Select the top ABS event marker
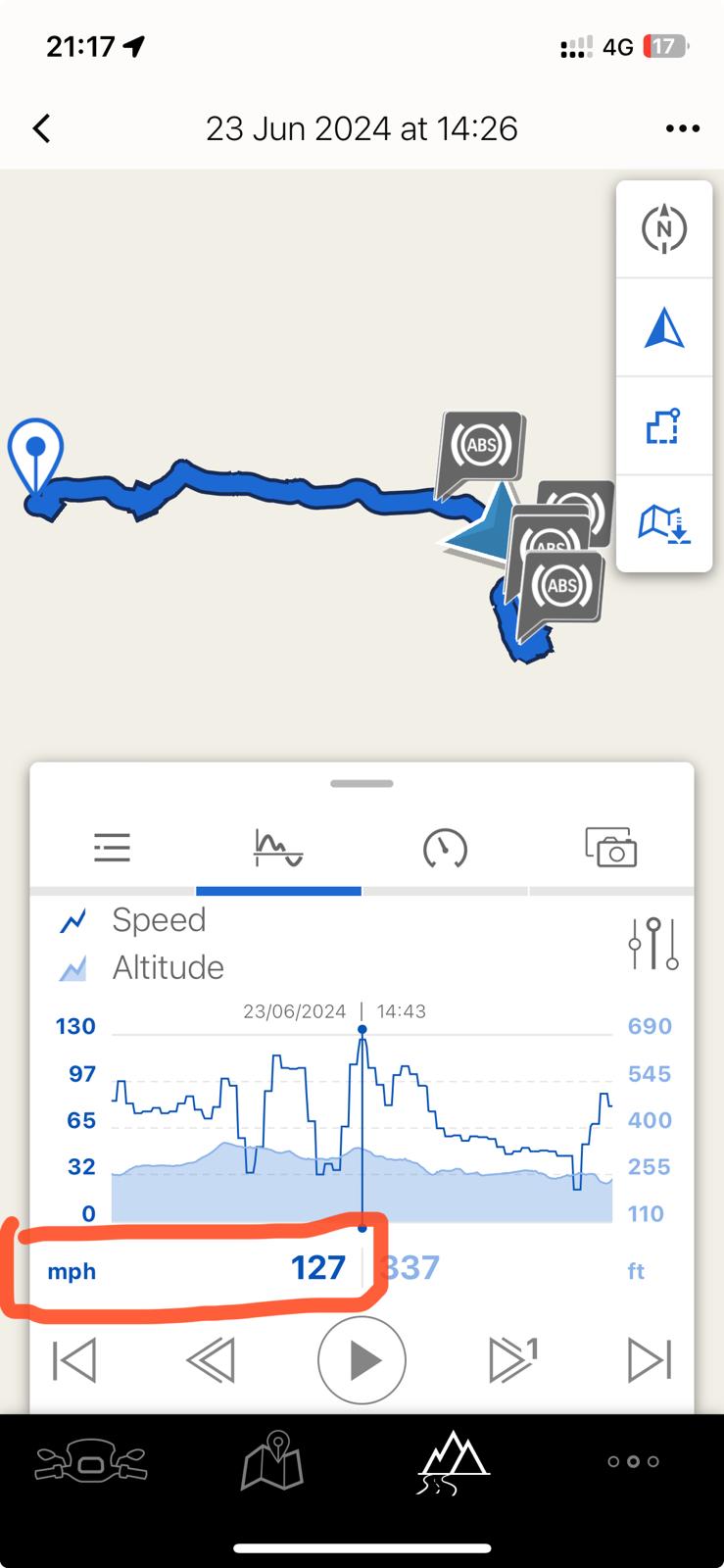Image resolution: width=724 pixels, height=1568 pixels. point(481,446)
